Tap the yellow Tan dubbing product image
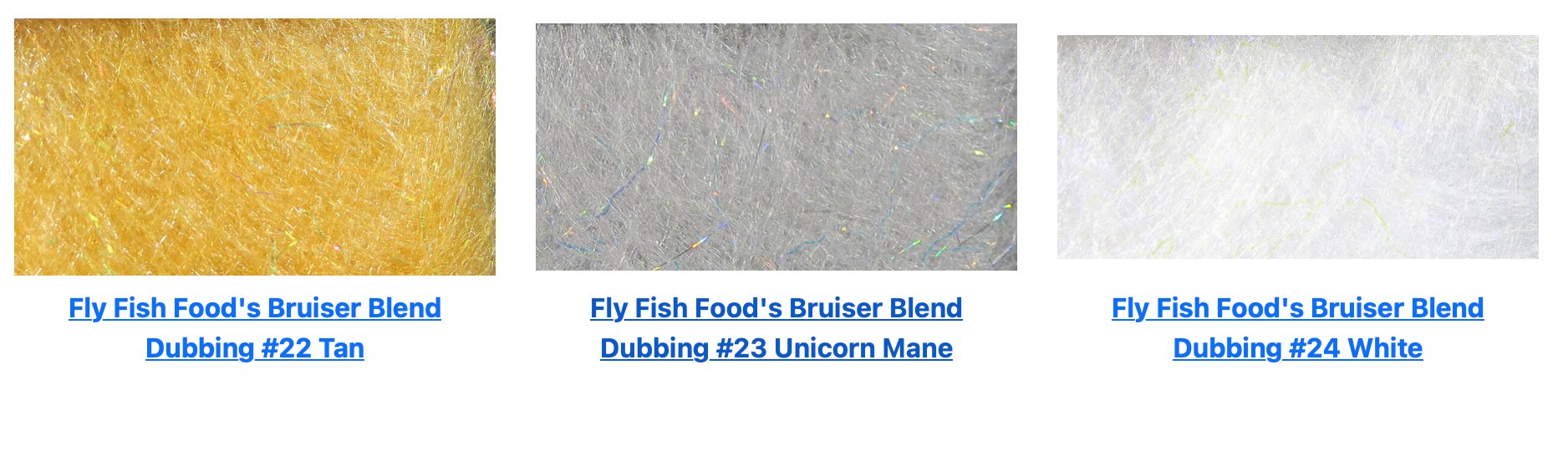 click(254, 147)
